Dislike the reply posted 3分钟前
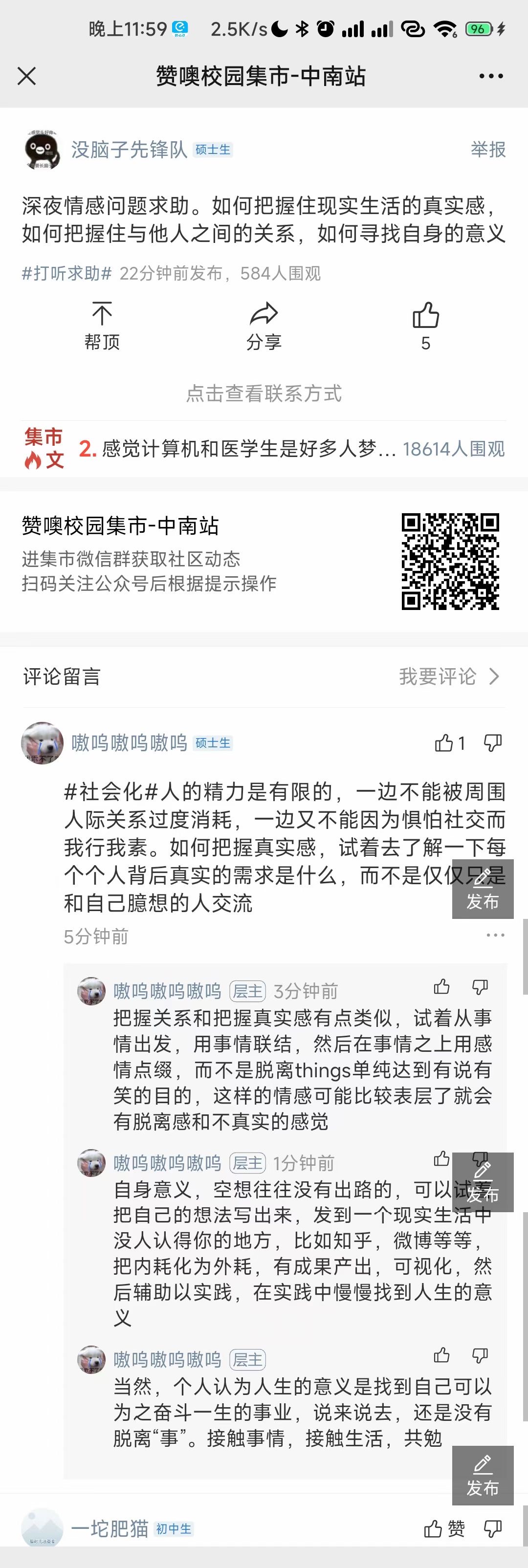 click(480, 987)
